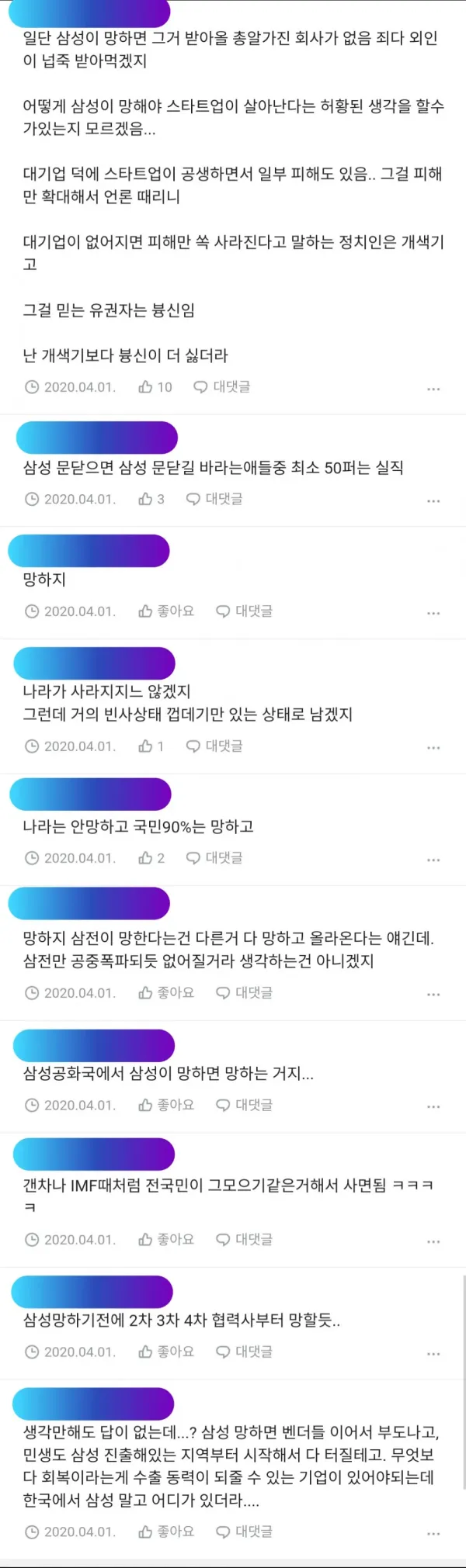Like the 'IMF때처럼' comment
The image size is (466, 1568).
pos(166,1240)
